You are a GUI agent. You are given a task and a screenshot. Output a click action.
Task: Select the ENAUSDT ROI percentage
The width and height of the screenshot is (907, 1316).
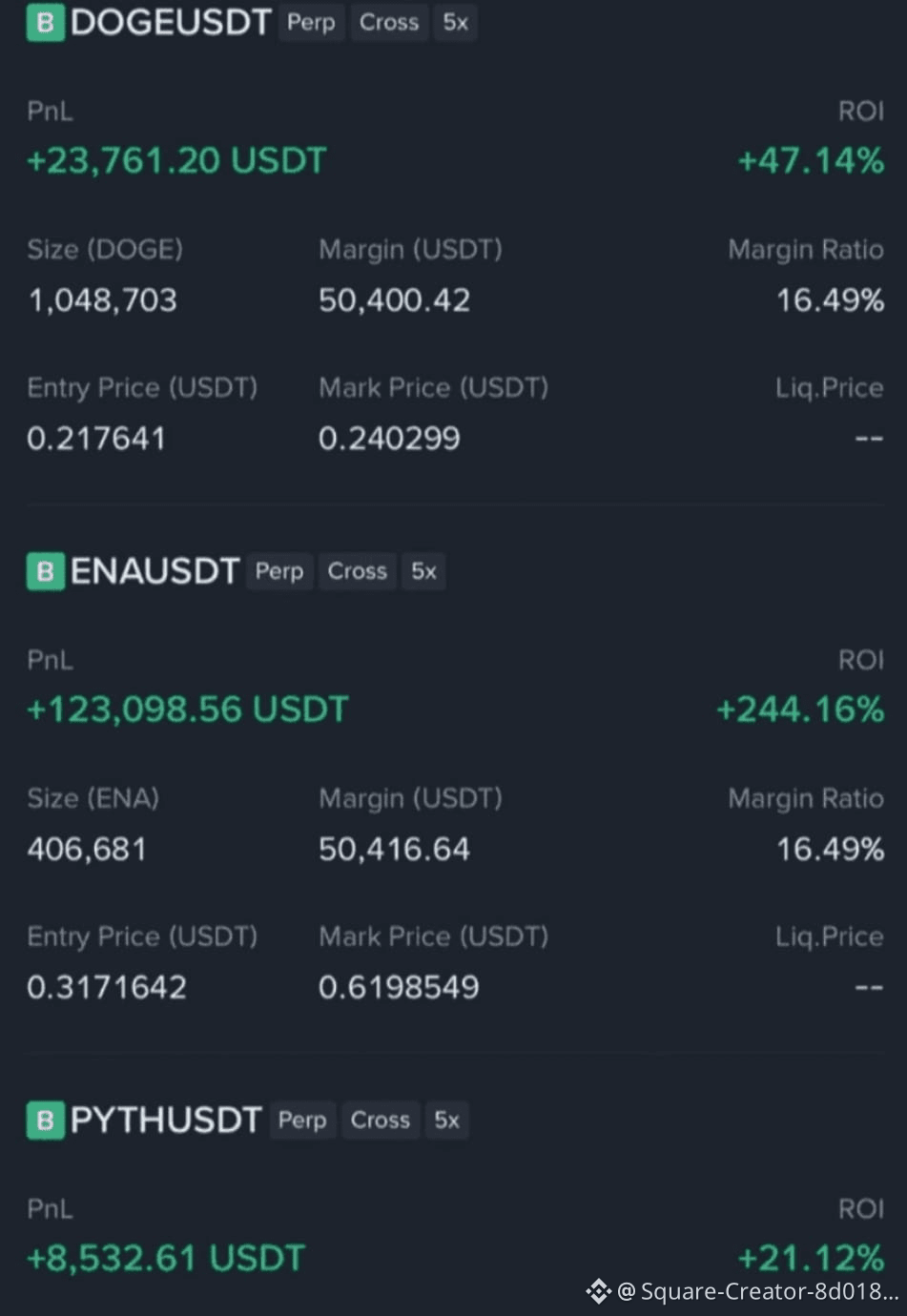coord(799,709)
